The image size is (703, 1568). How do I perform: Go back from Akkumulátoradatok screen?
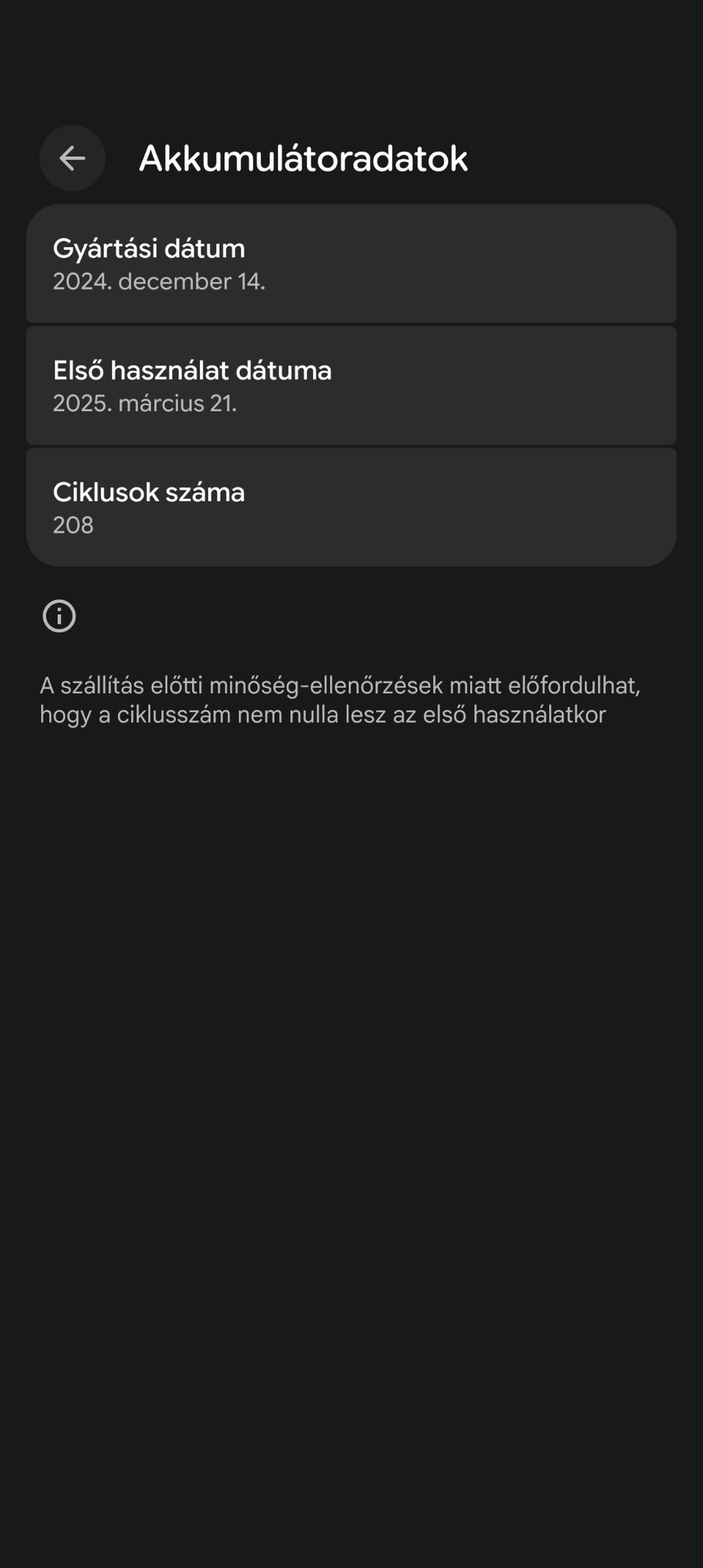click(x=72, y=158)
